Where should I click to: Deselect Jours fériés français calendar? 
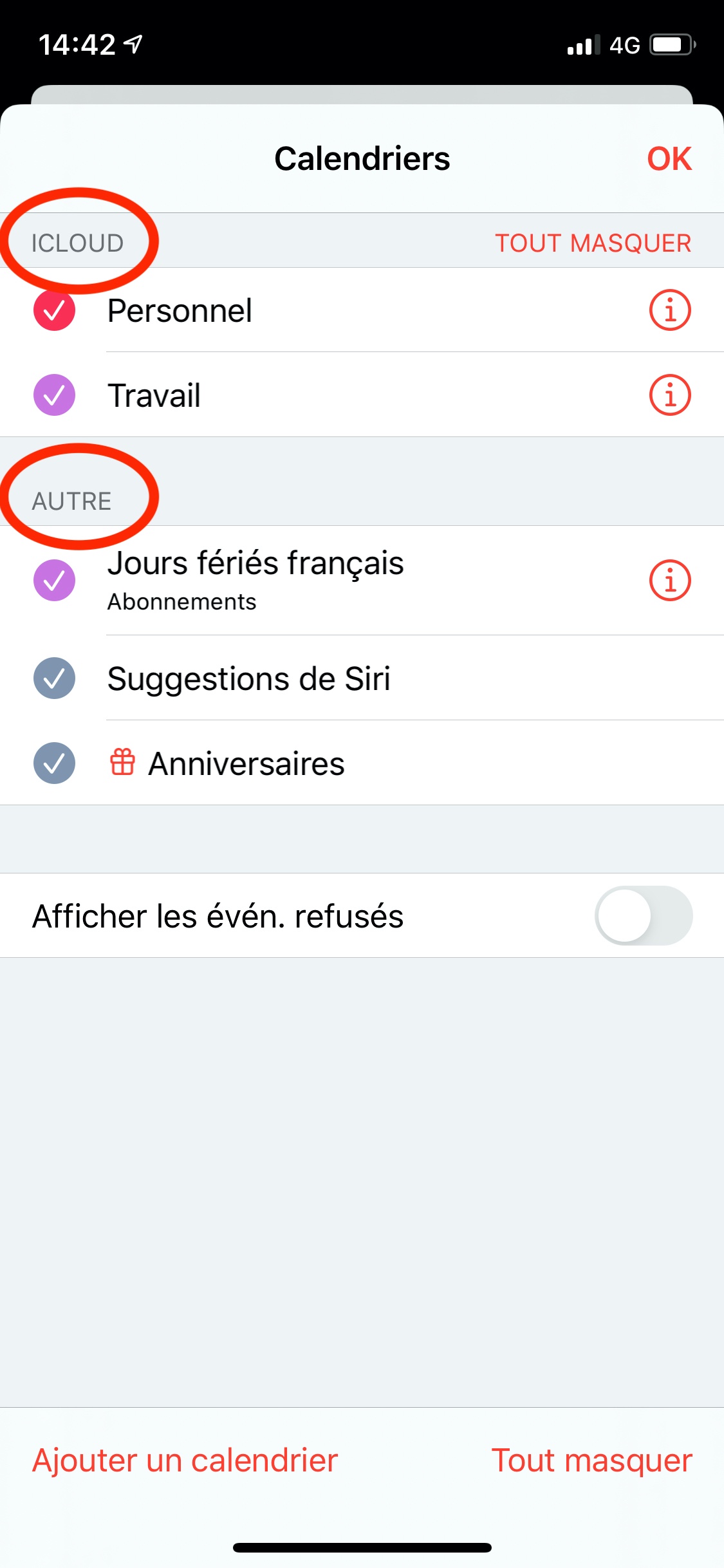tap(55, 581)
